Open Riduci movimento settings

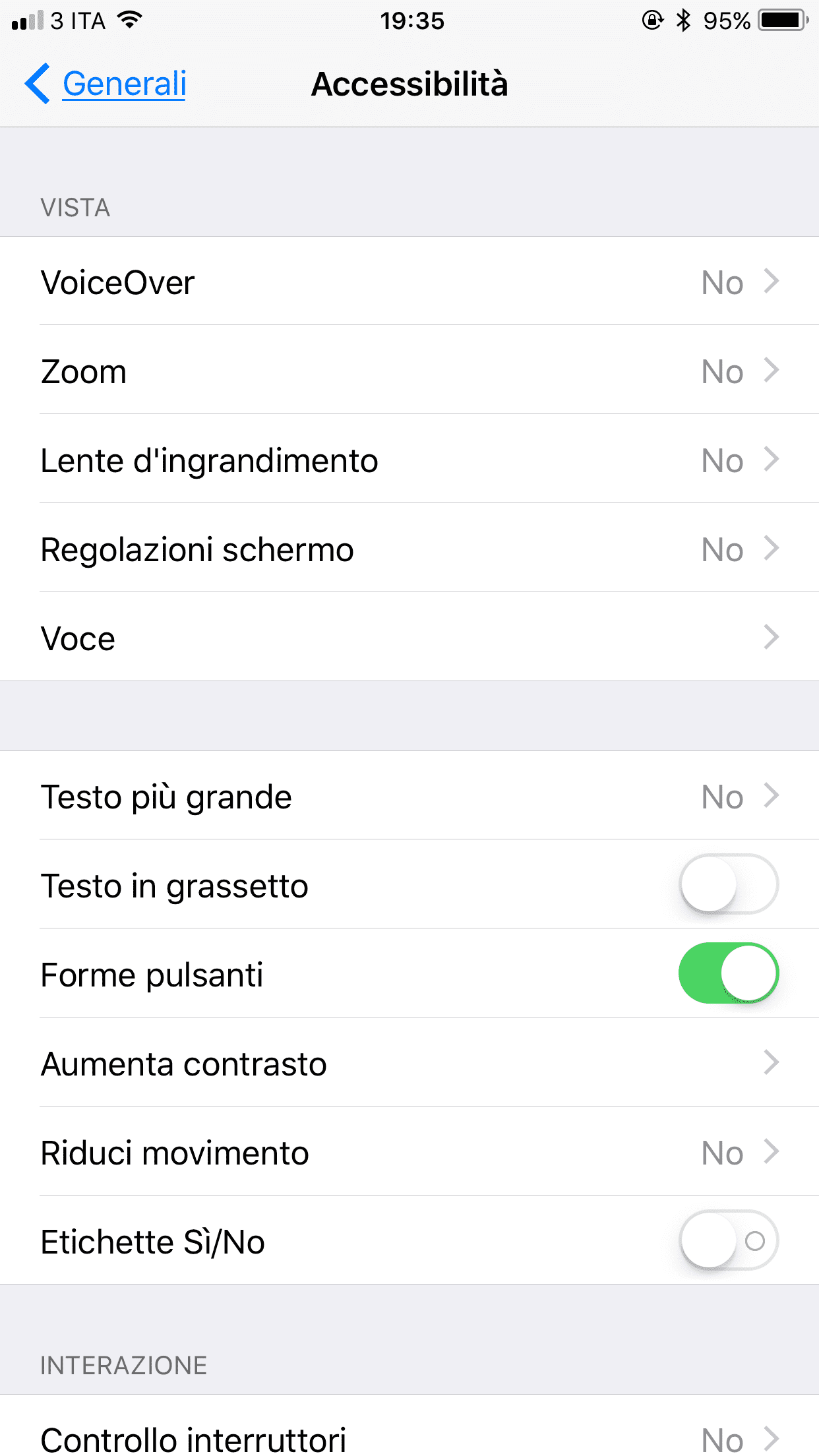[409, 1151]
